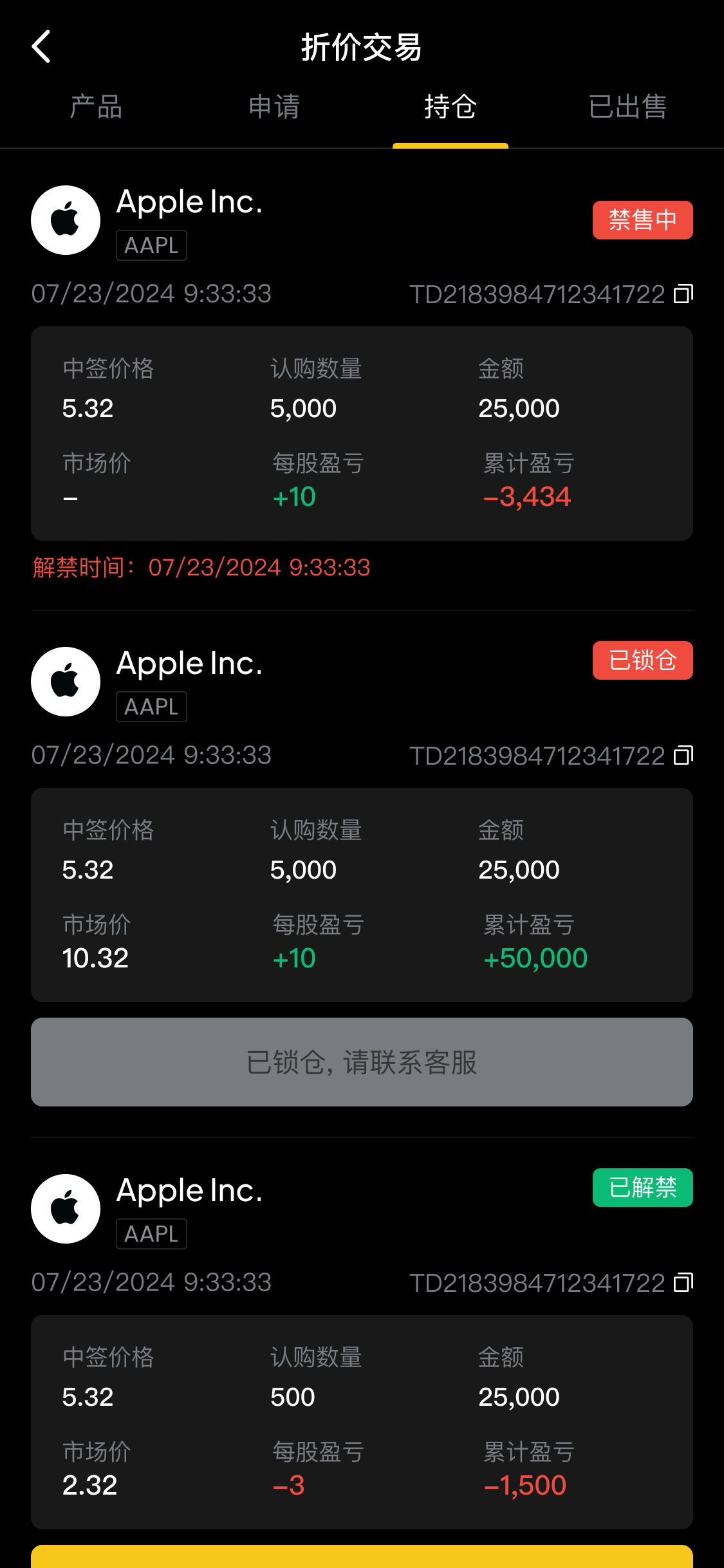
Task: Tap the yellow button under 已解禁 holding
Action: [x=362, y=1558]
